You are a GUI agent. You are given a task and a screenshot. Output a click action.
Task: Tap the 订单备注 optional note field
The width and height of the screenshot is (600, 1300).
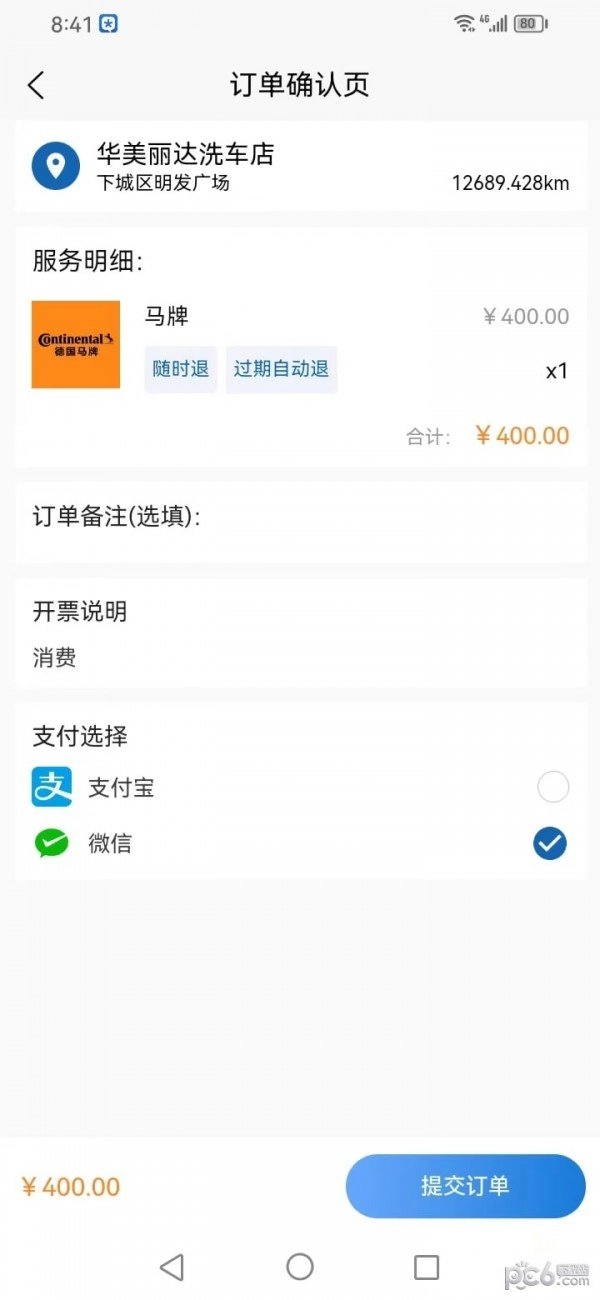click(300, 519)
